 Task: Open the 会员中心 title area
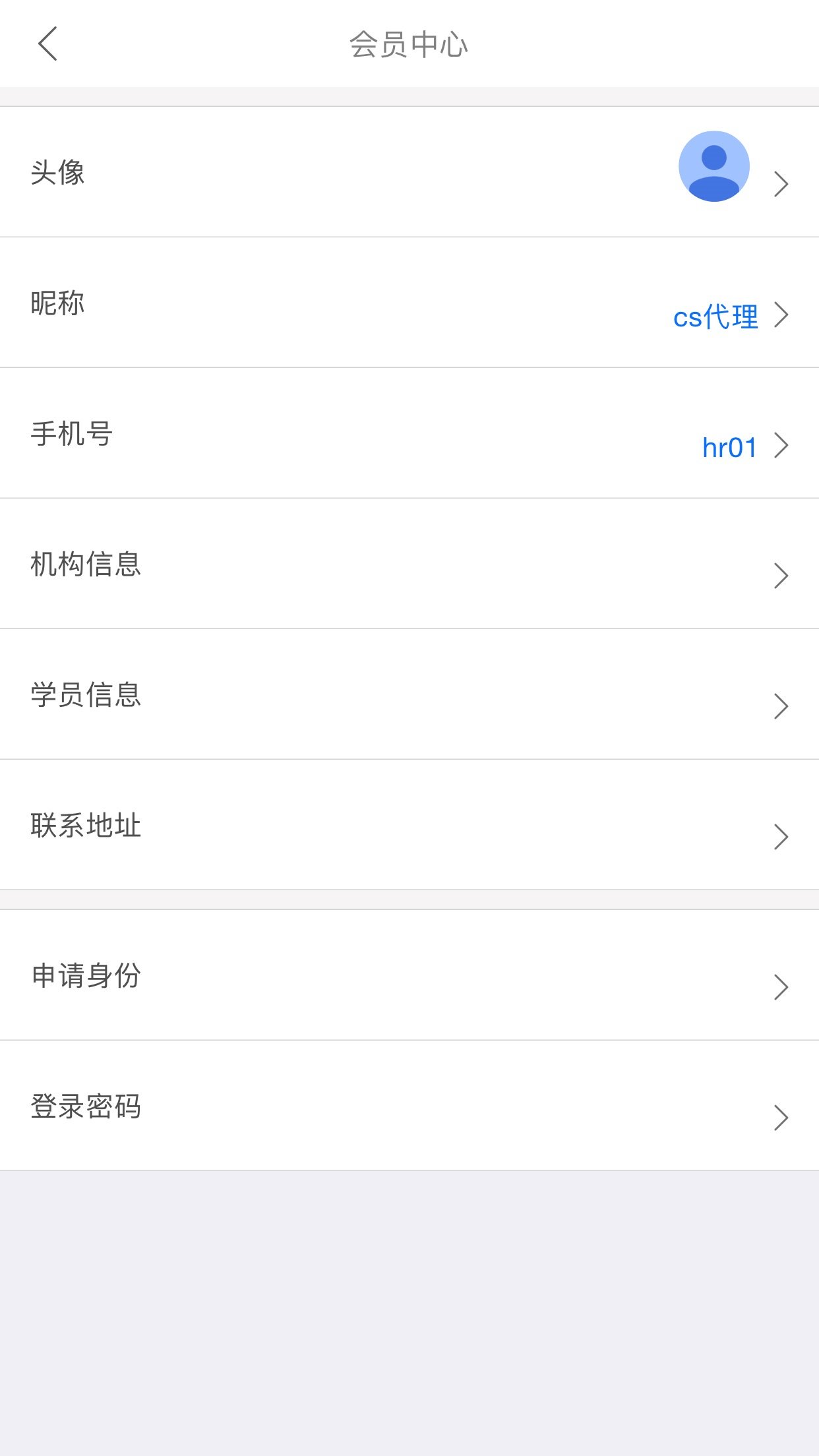tap(409, 44)
